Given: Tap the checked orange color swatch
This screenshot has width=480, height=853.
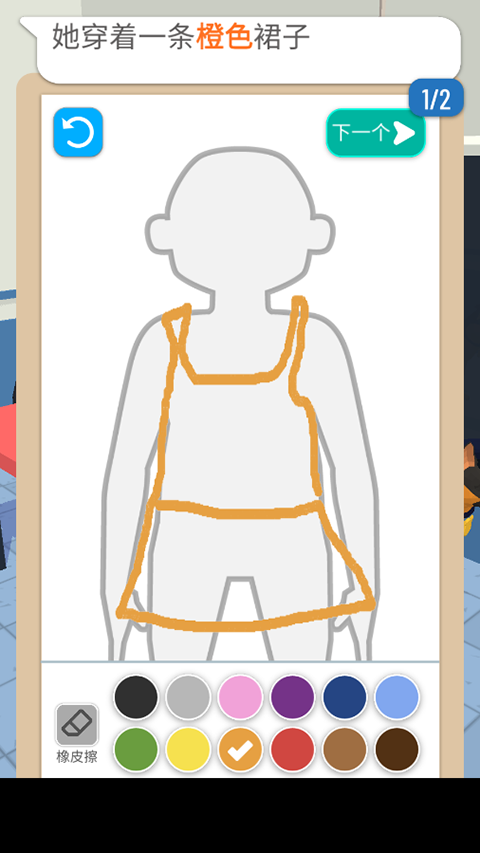Looking at the screenshot, I should [x=241, y=749].
